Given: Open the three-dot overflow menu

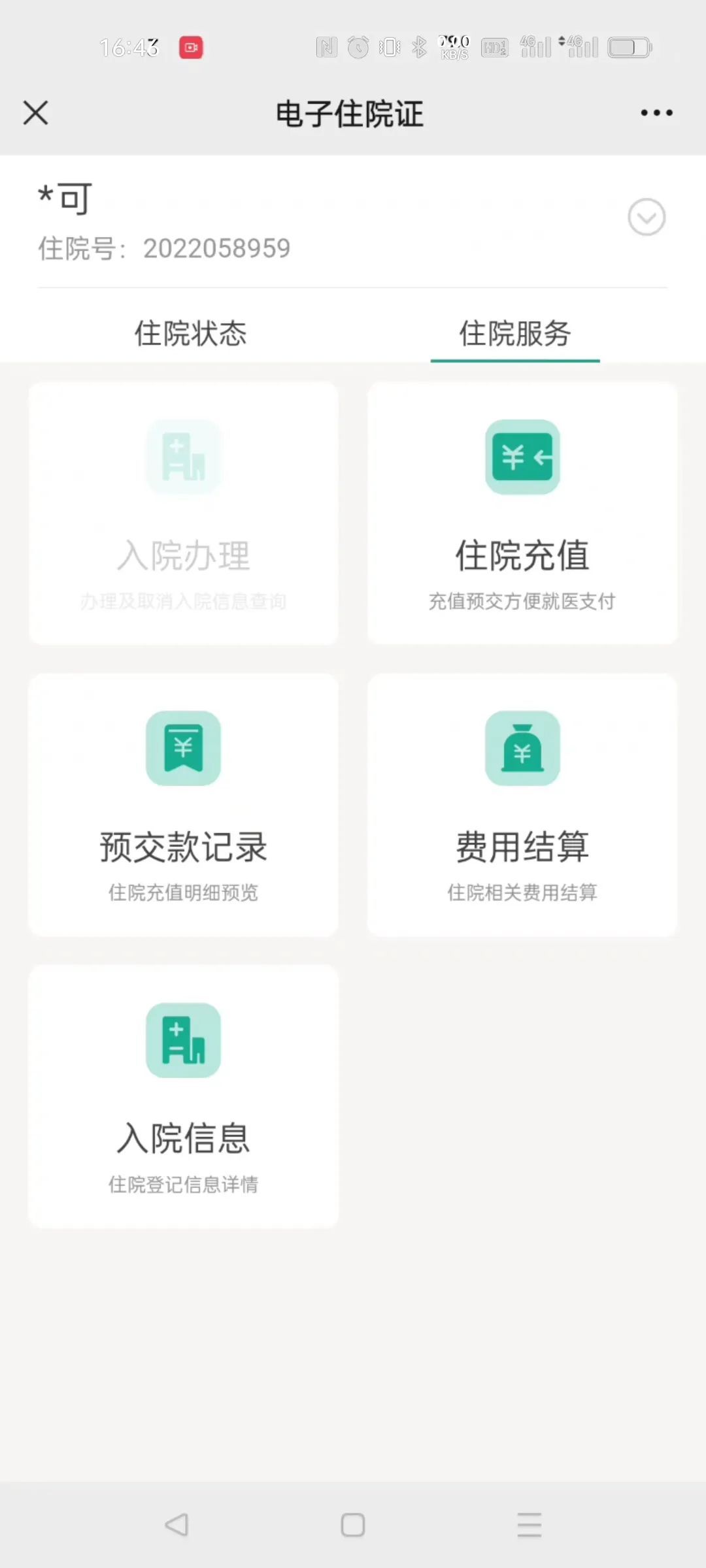Looking at the screenshot, I should click(656, 113).
